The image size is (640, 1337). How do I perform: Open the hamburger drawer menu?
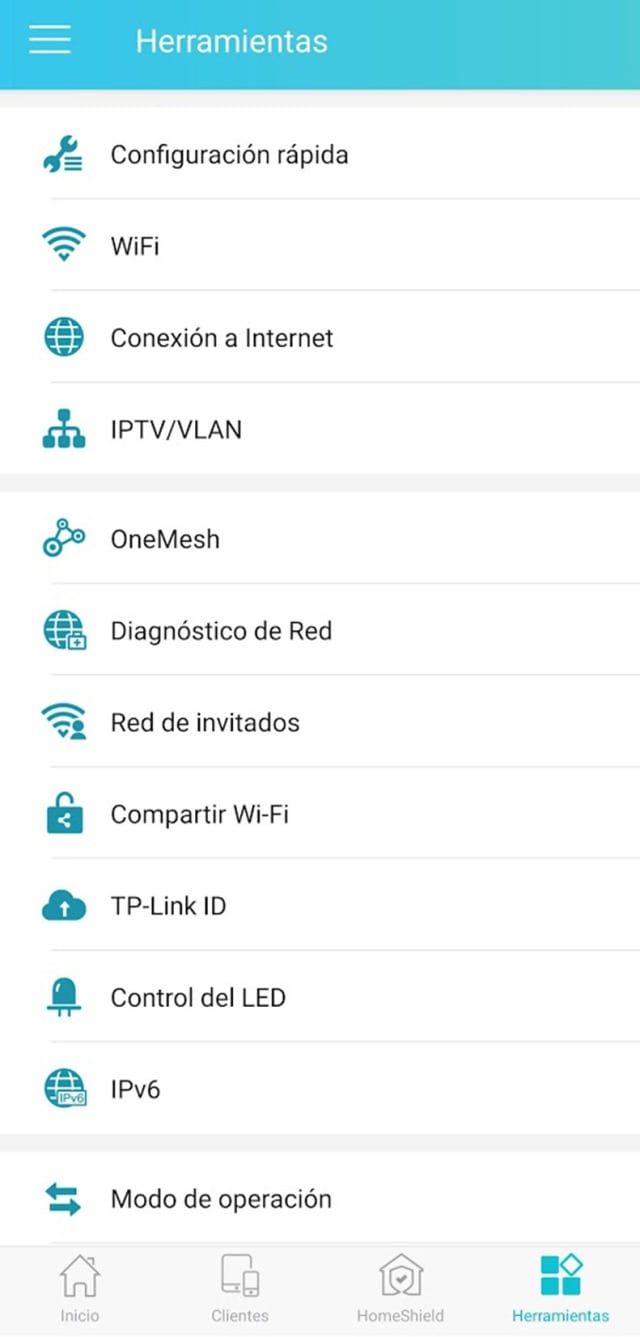tap(50, 40)
